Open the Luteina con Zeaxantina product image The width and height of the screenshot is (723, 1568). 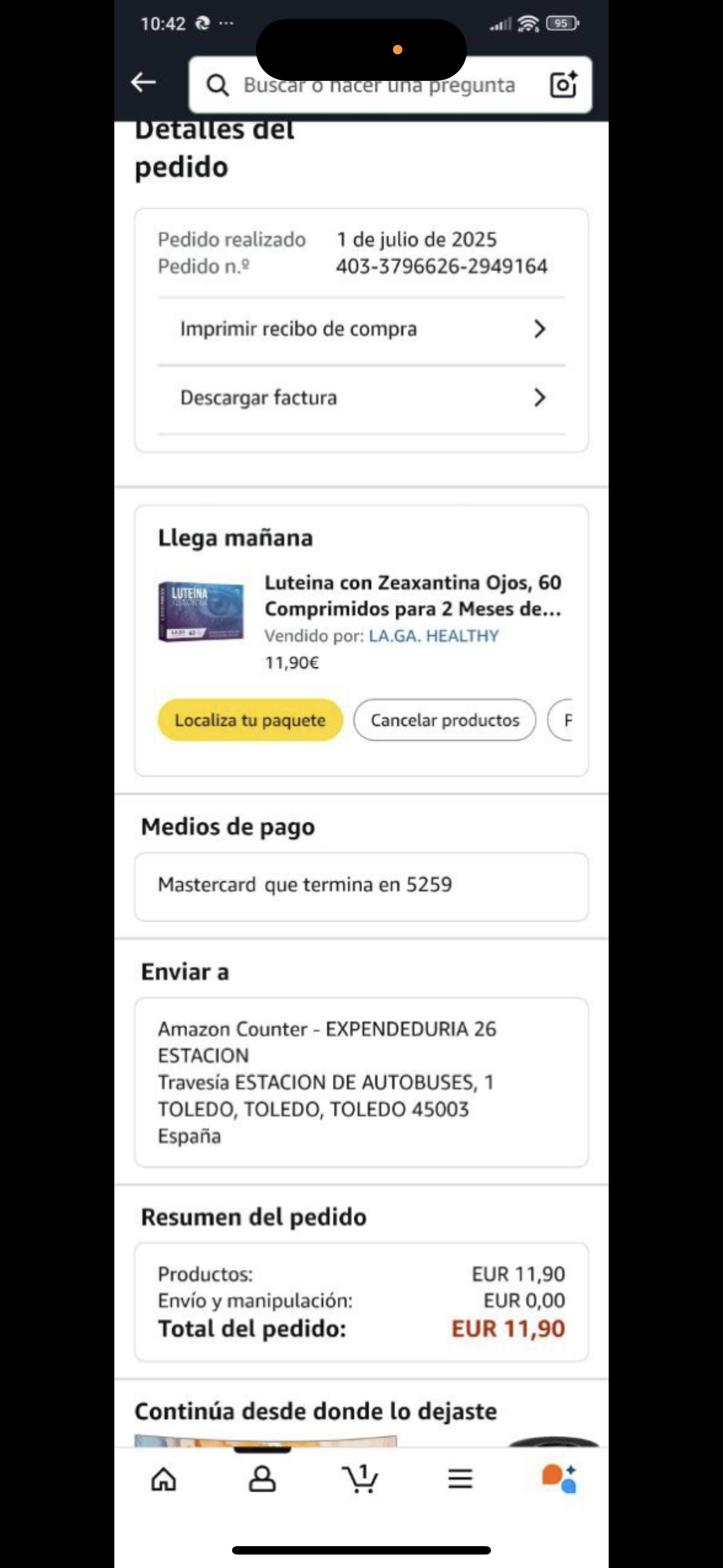[201, 612]
